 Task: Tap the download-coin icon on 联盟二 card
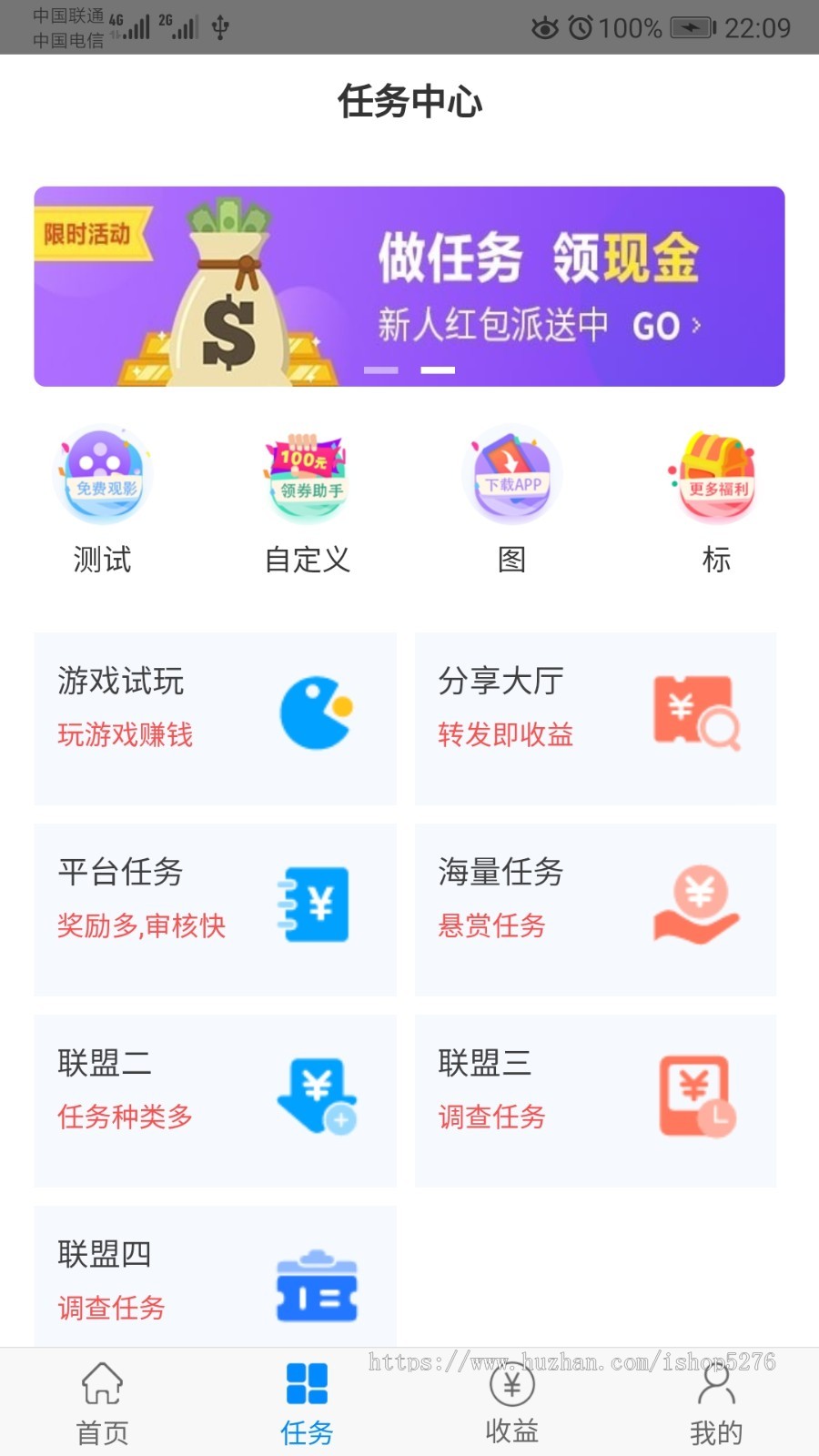click(316, 1097)
